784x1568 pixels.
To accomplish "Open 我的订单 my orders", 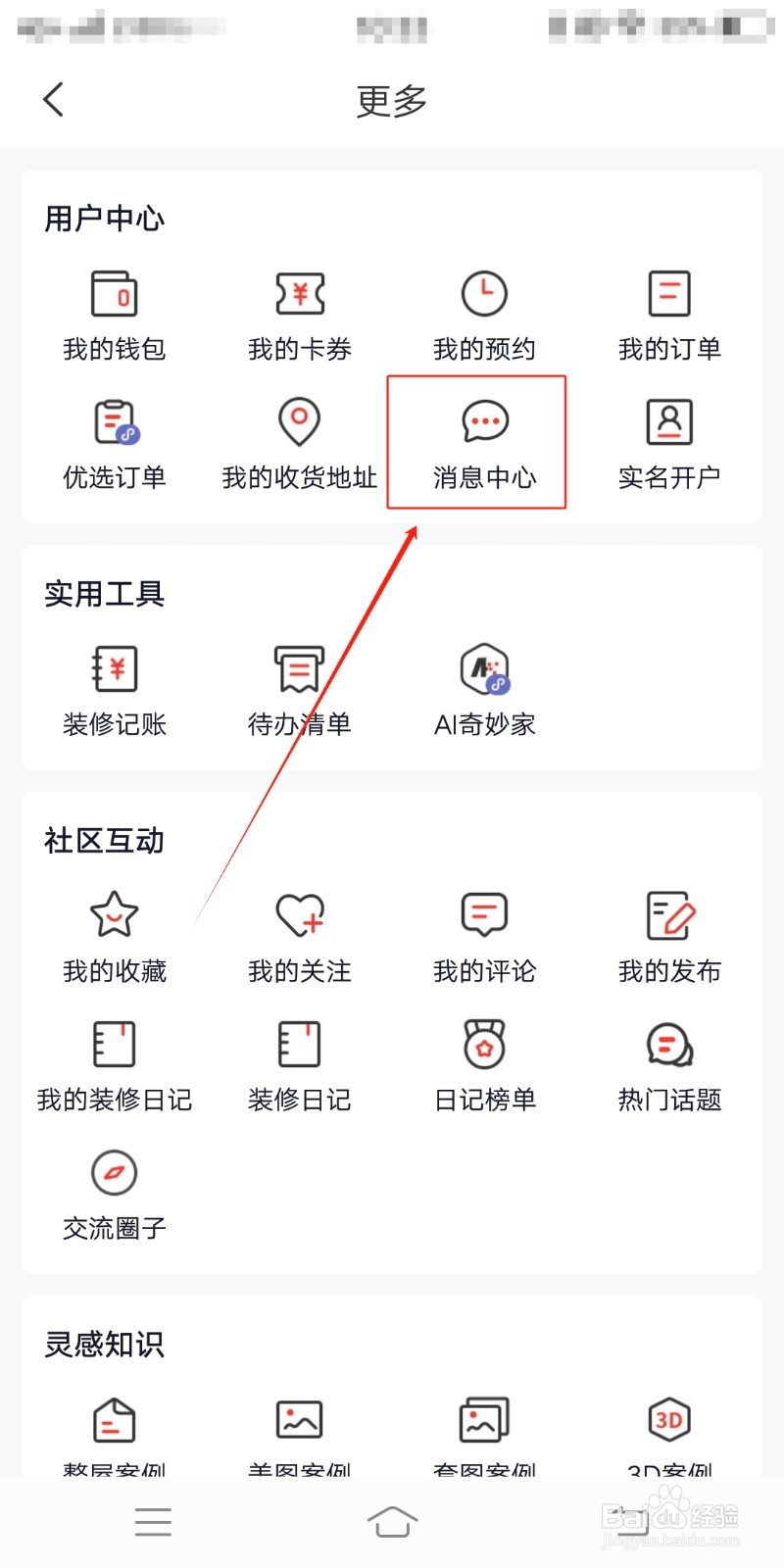I will click(x=670, y=312).
